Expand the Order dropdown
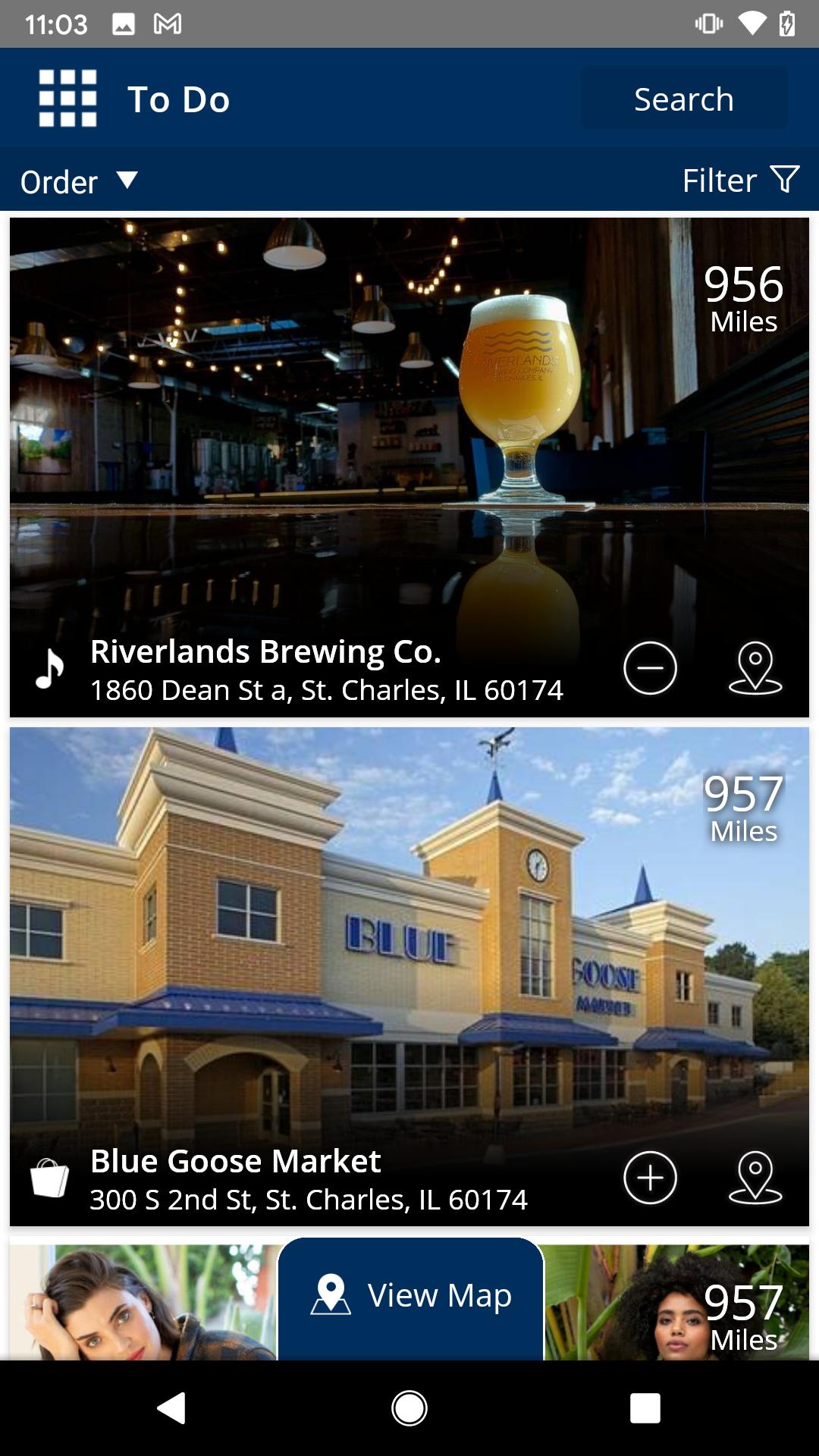This screenshot has width=819, height=1456. [x=79, y=182]
